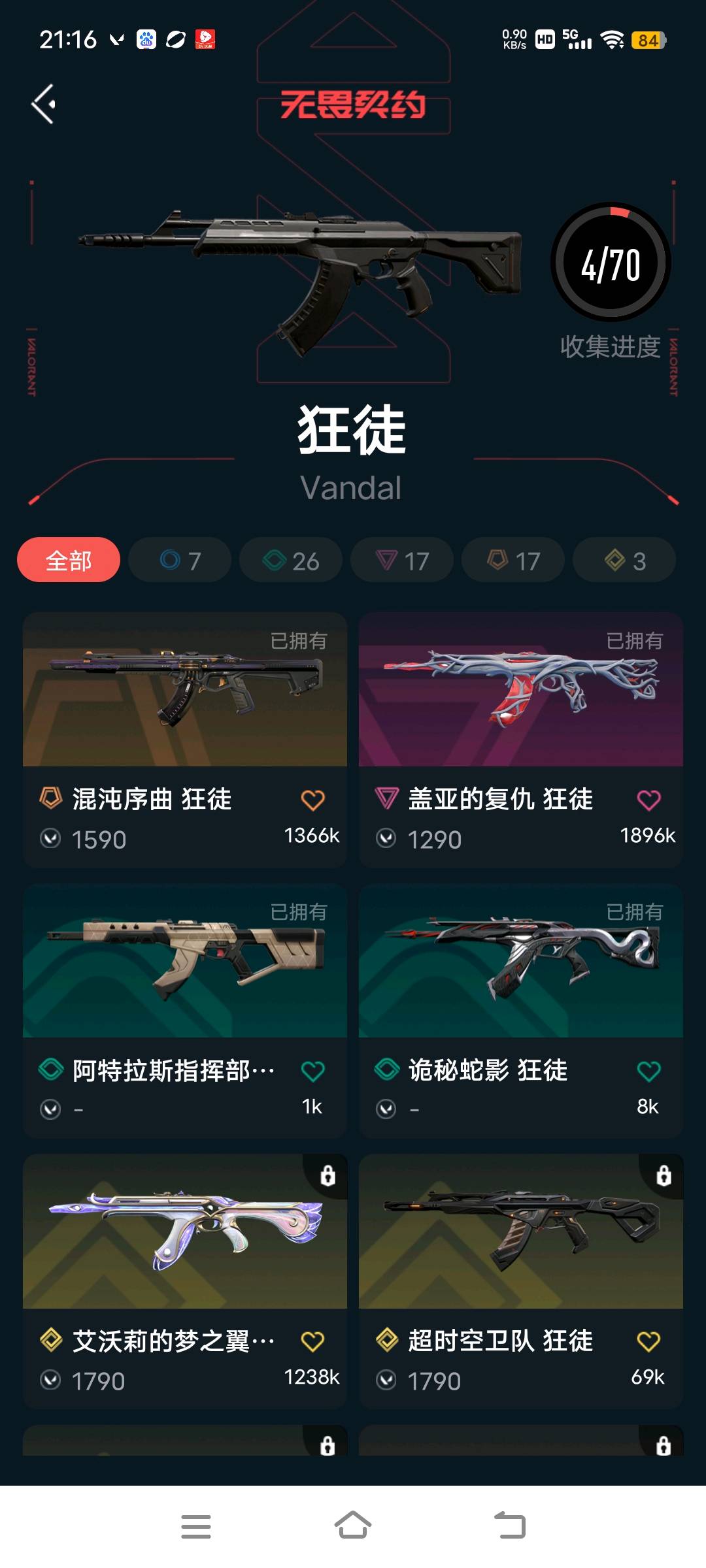Like the 盖亚的复仇 狂徒 skin
This screenshot has width=706, height=1568.
648,800
